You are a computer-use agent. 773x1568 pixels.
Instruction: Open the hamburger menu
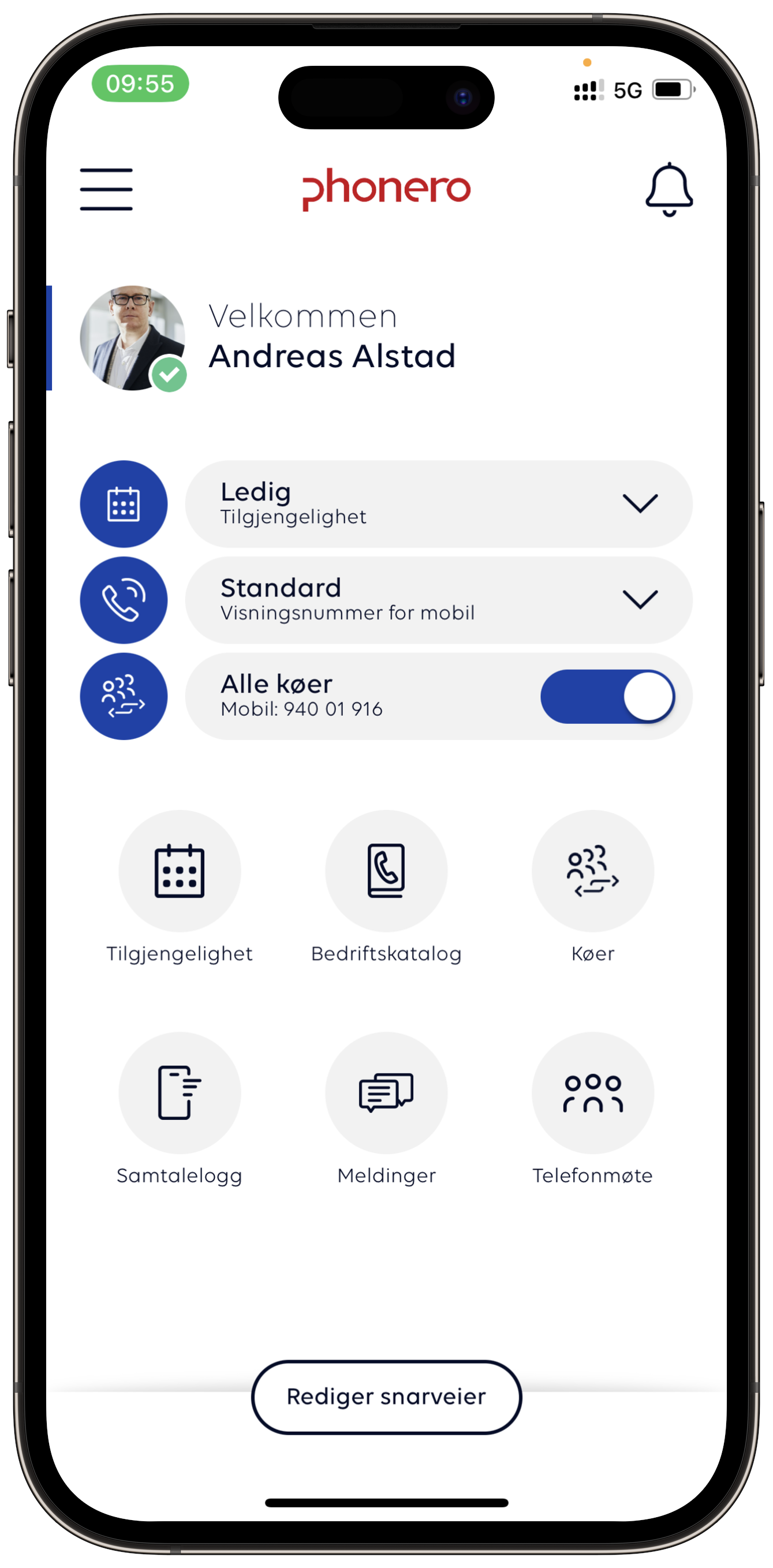pos(106,189)
